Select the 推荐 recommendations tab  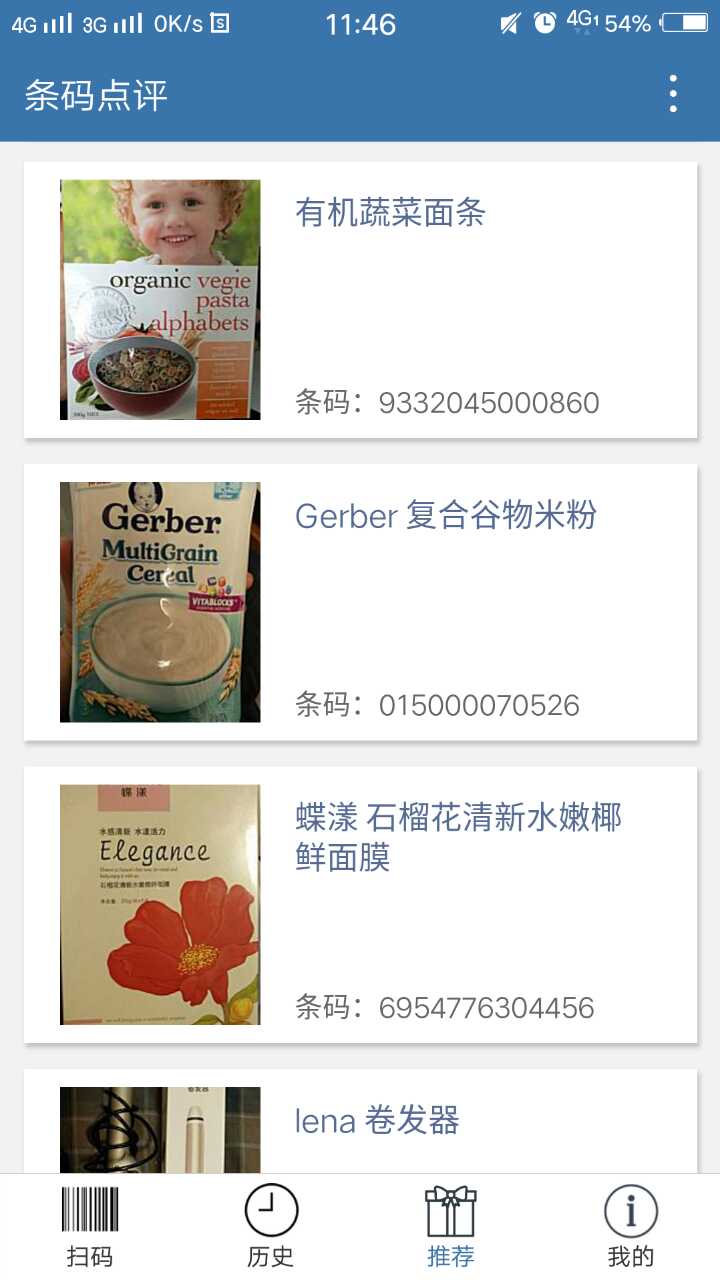[x=450, y=1226]
